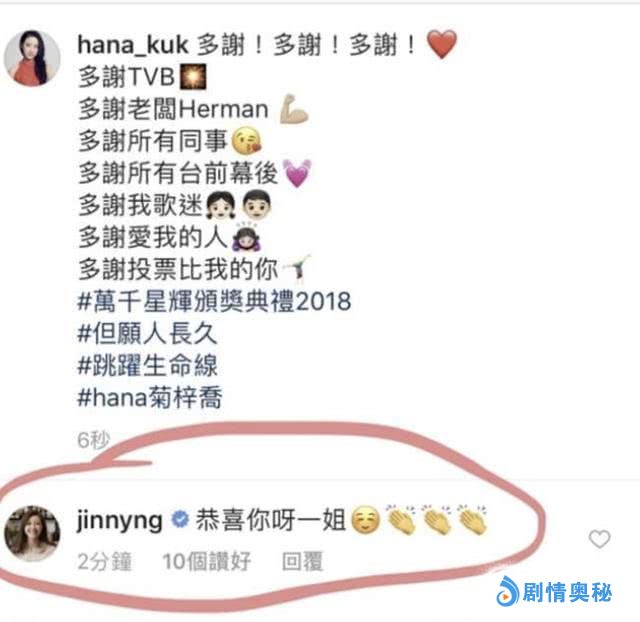Reply to jinnyng's comment
The height and width of the screenshot is (622, 640).
click(301, 561)
